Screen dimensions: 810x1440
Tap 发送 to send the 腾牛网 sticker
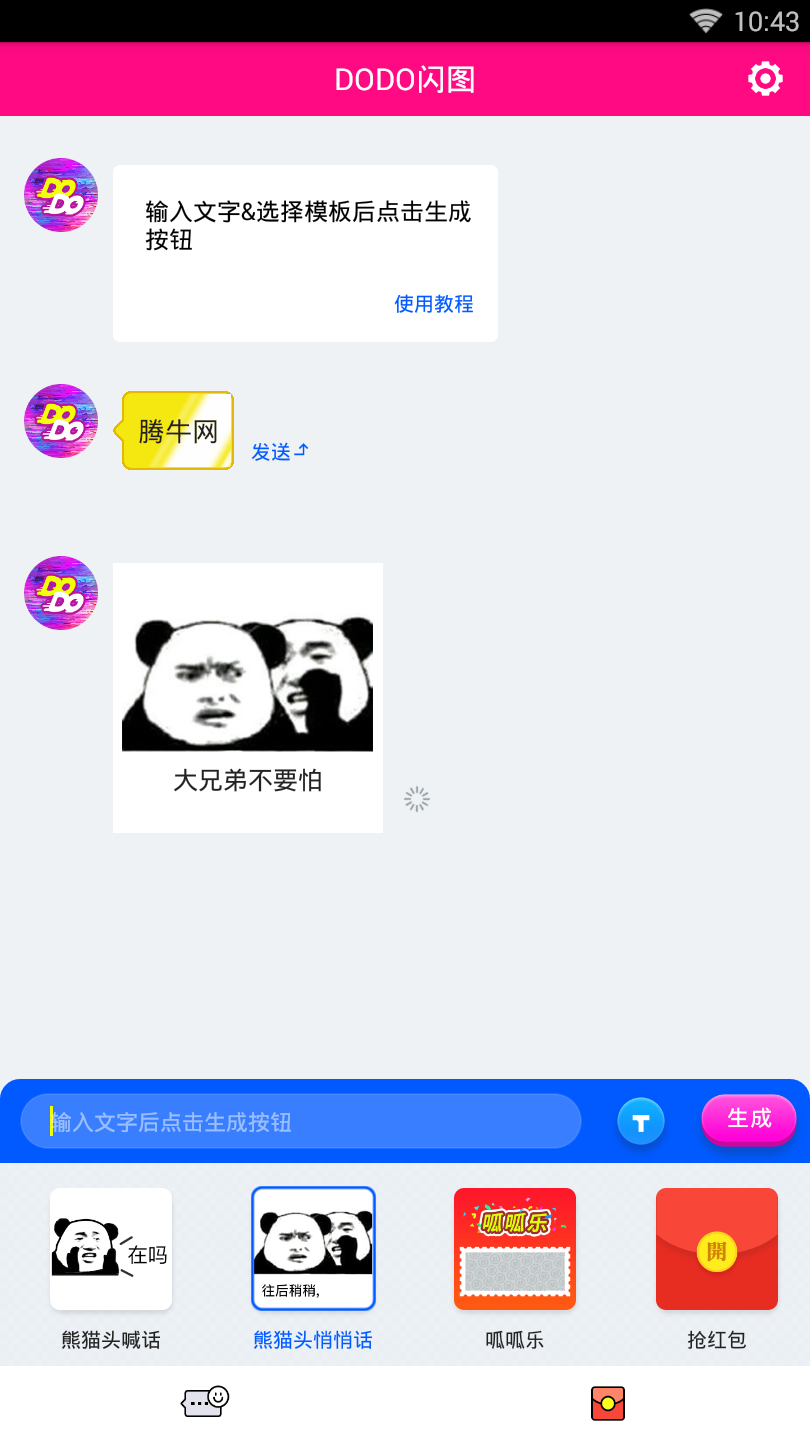pos(279,452)
